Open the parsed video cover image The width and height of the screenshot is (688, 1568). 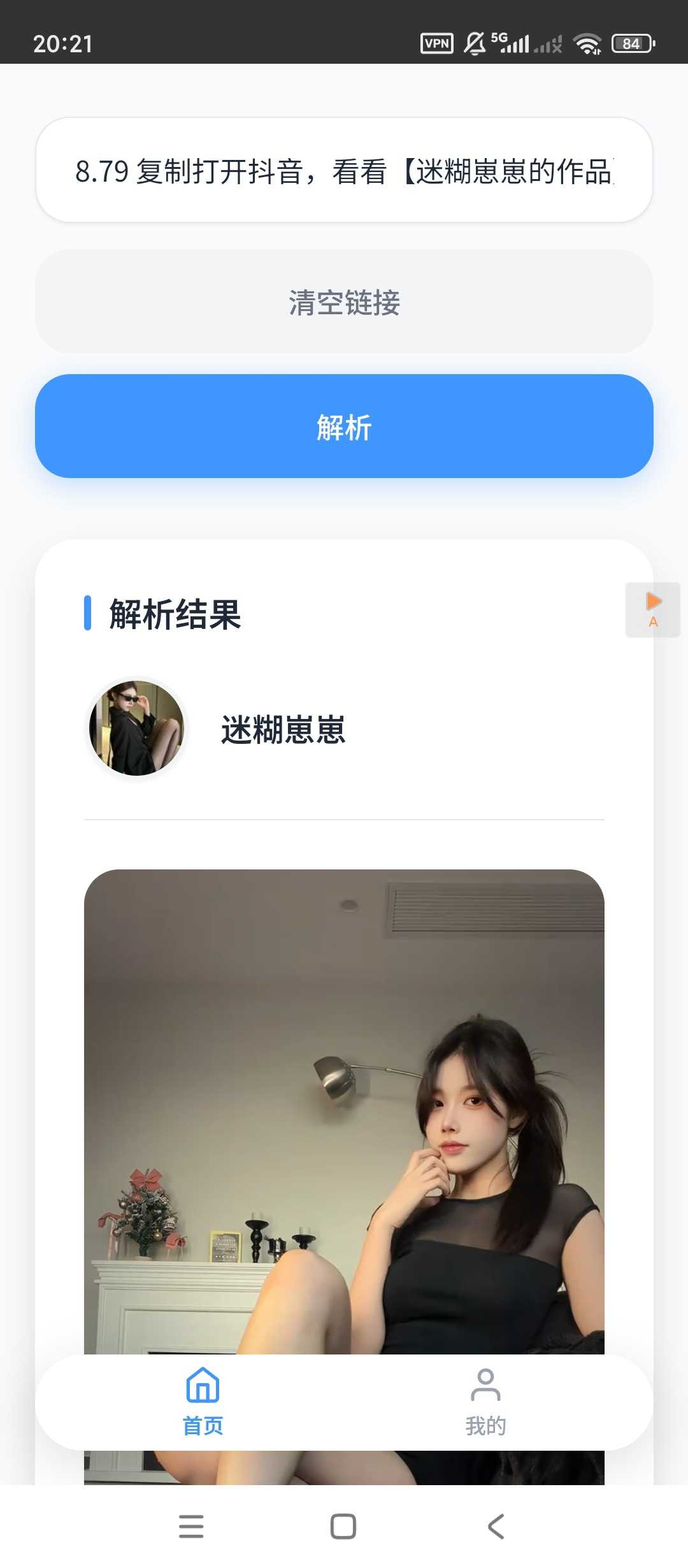(344, 1109)
